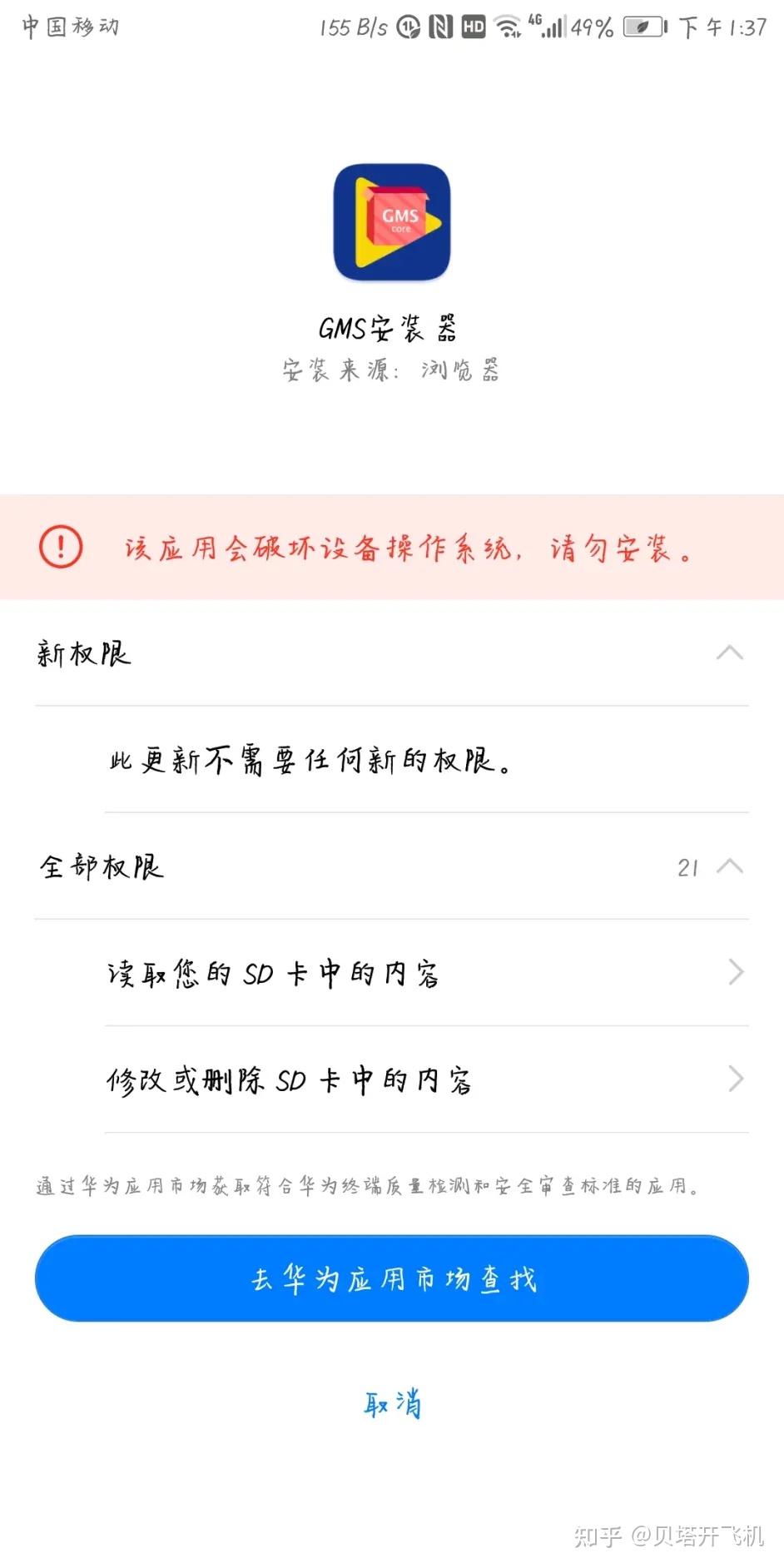The width and height of the screenshot is (784, 1568).
Task: Open 修改或删除 SD 卡中的内容 permission details
Action: pos(424,1079)
